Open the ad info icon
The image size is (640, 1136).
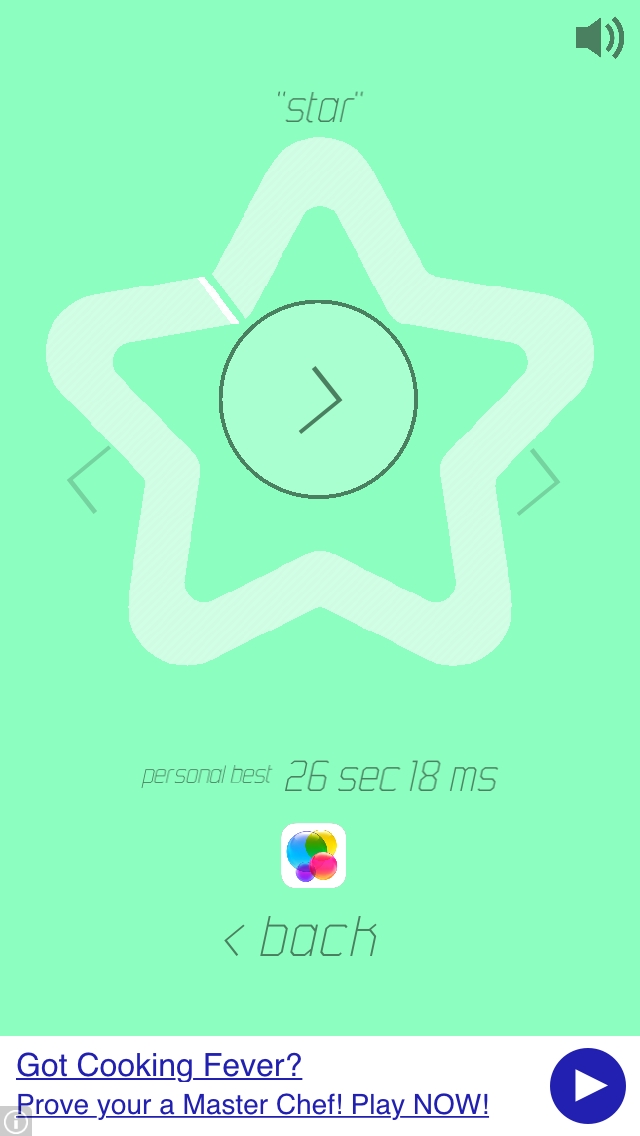tap(14, 1122)
